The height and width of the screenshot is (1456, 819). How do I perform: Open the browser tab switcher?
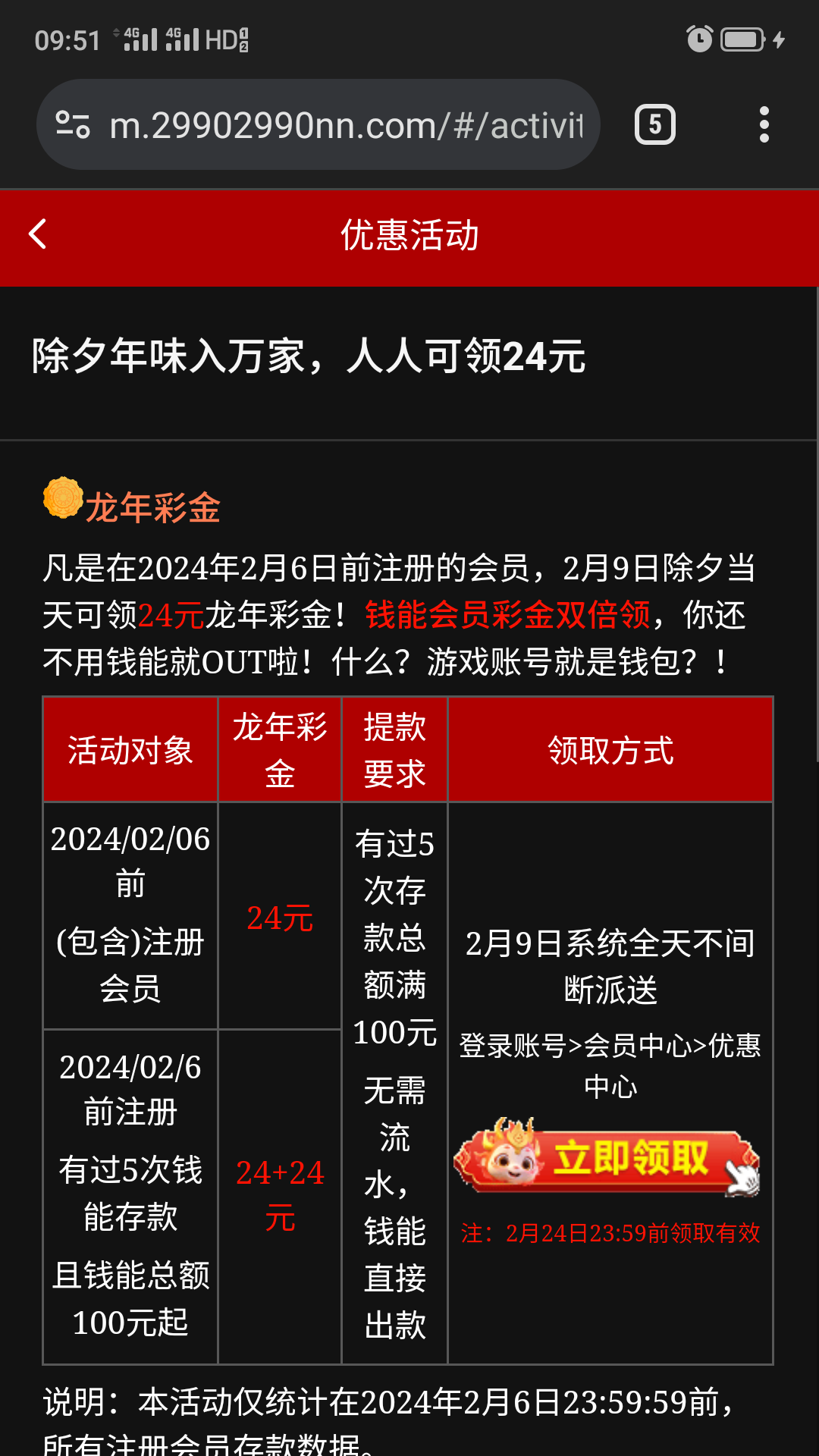[x=654, y=125]
